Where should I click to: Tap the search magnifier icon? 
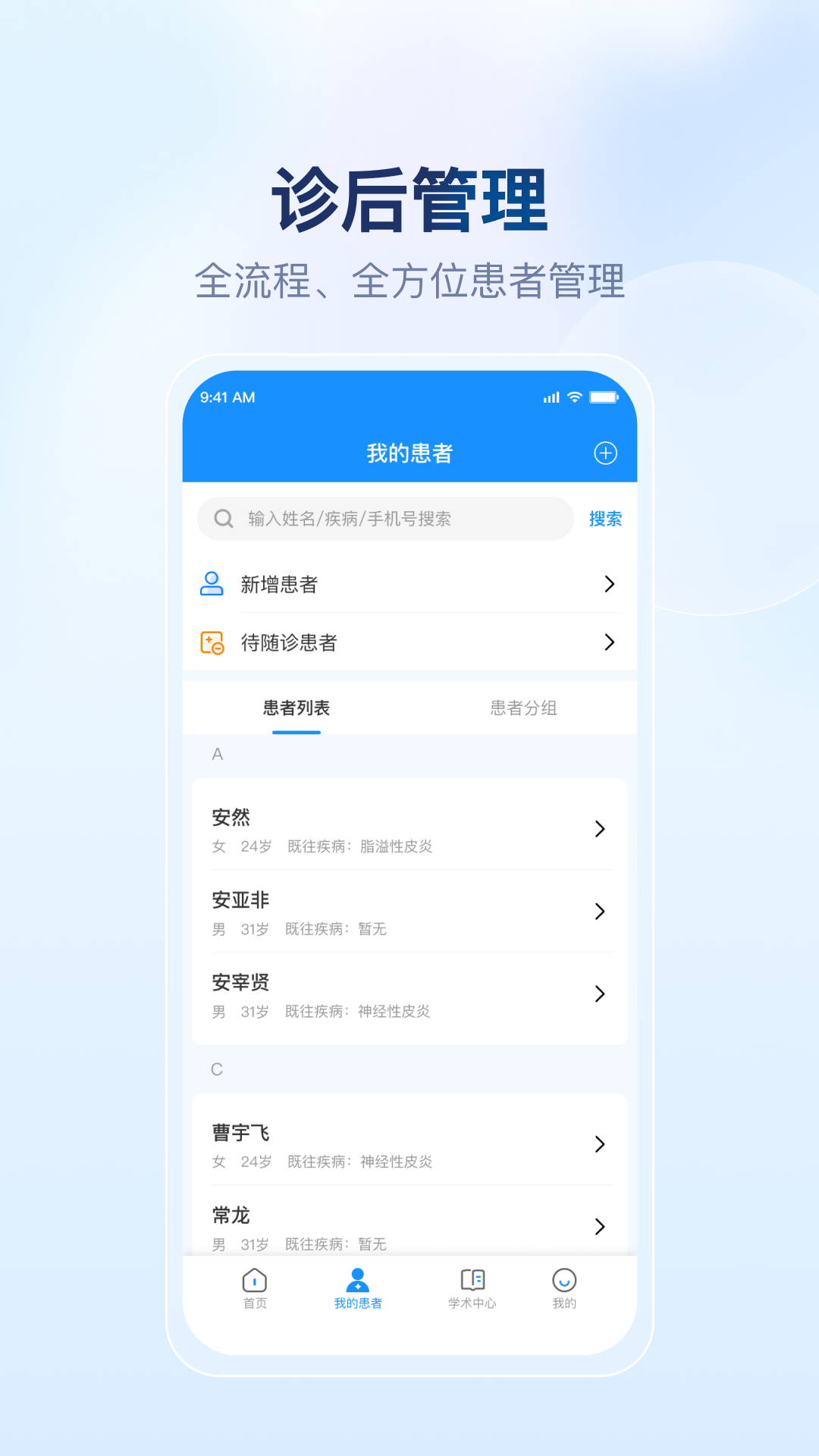(221, 519)
